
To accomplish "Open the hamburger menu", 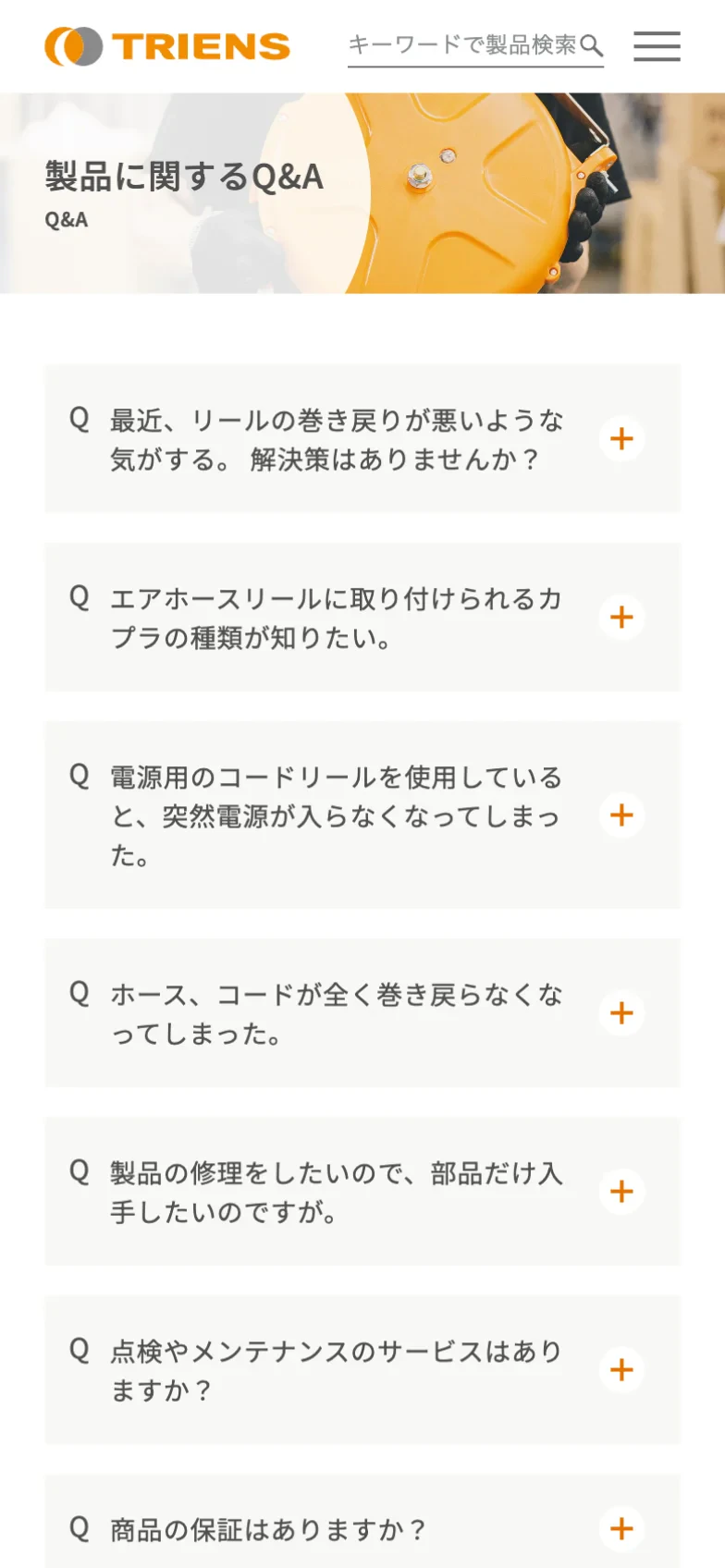I will pyautogui.click(x=657, y=46).
